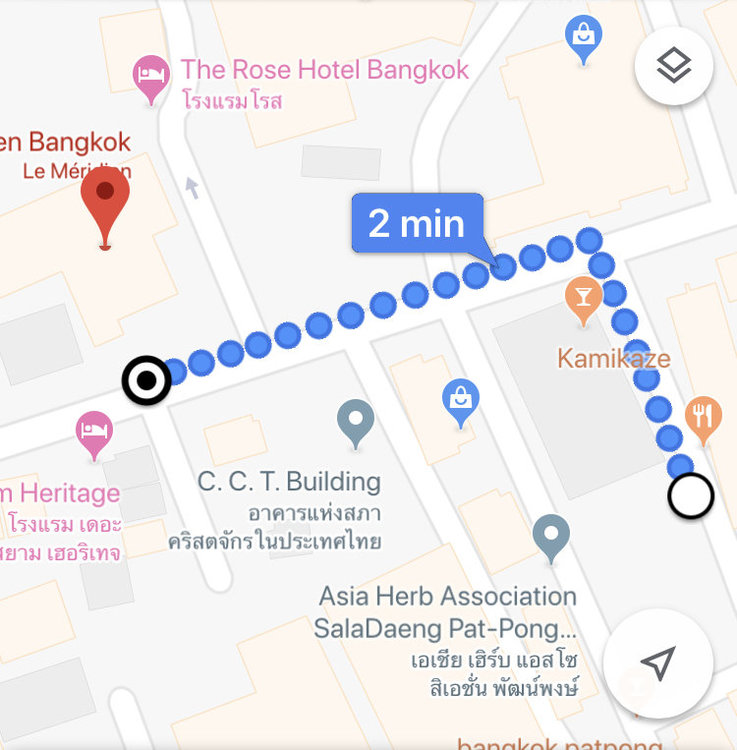Open the shopping pin beside C. C. T. Building
The height and width of the screenshot is (750, 737).
pyautogui.click(x=460, y=401)
